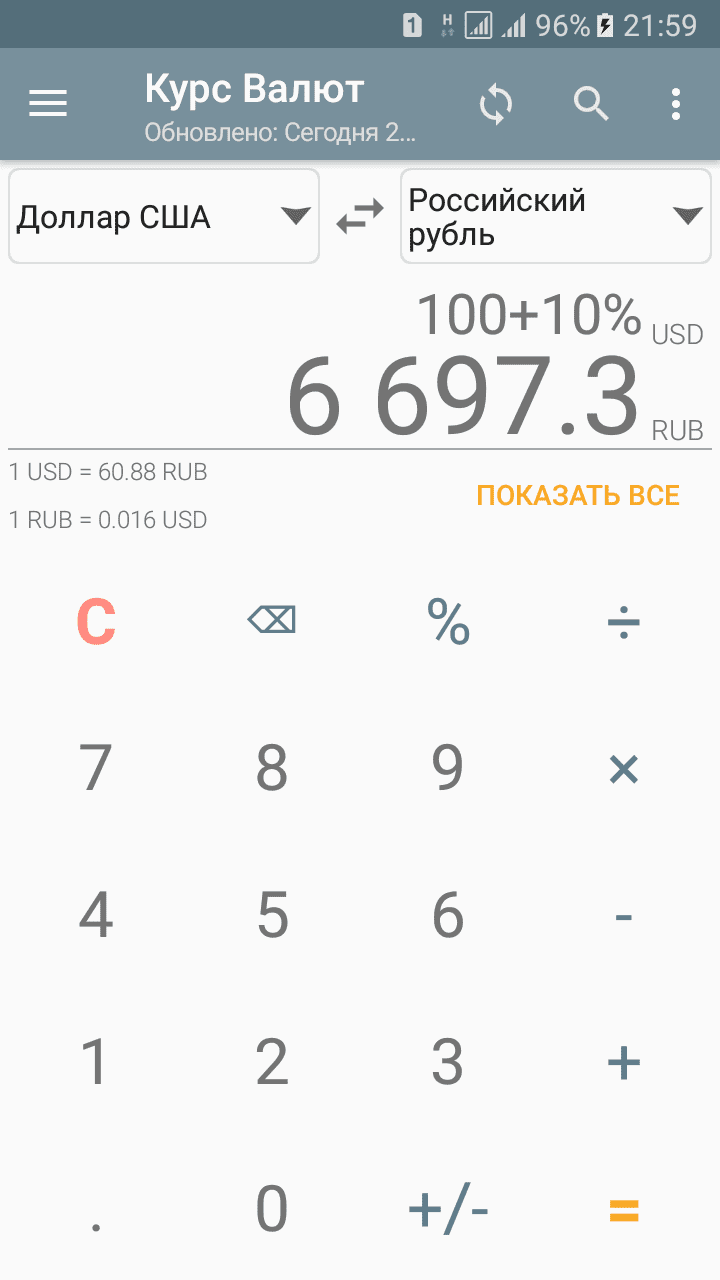The height and width of the screenshot is (1280, 720).
Task: Open the currency search
Action: [590, 103]
